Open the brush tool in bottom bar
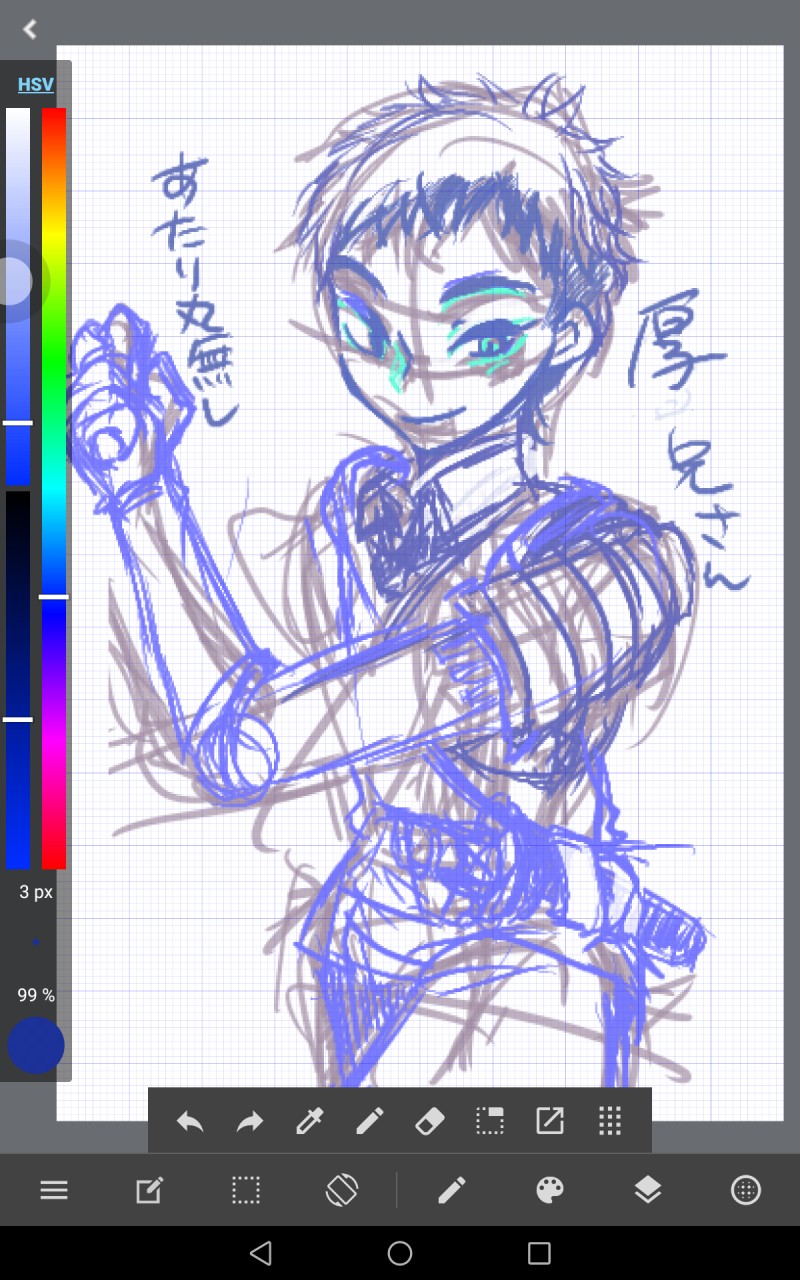 [451, 1190]
